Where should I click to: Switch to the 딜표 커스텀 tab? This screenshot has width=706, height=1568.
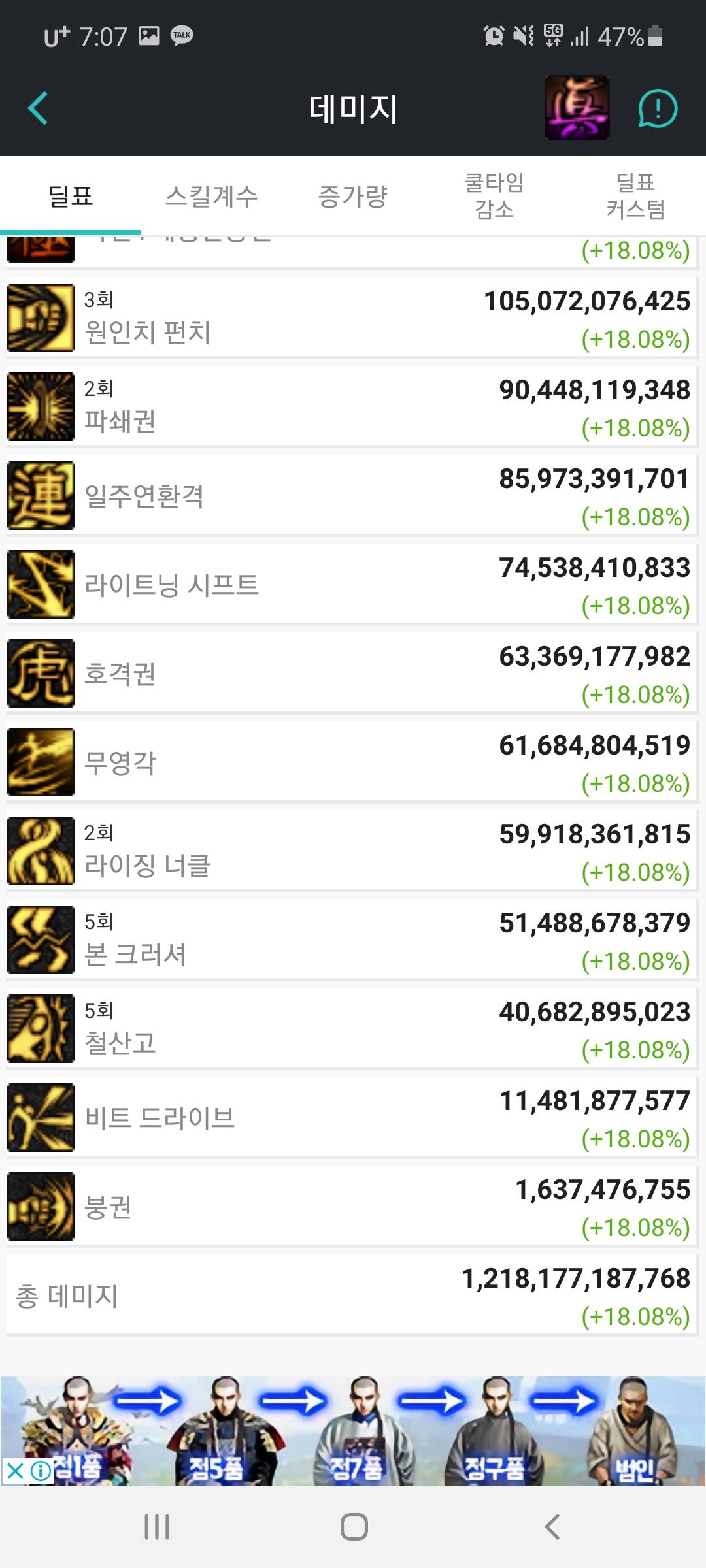(635, 196)
